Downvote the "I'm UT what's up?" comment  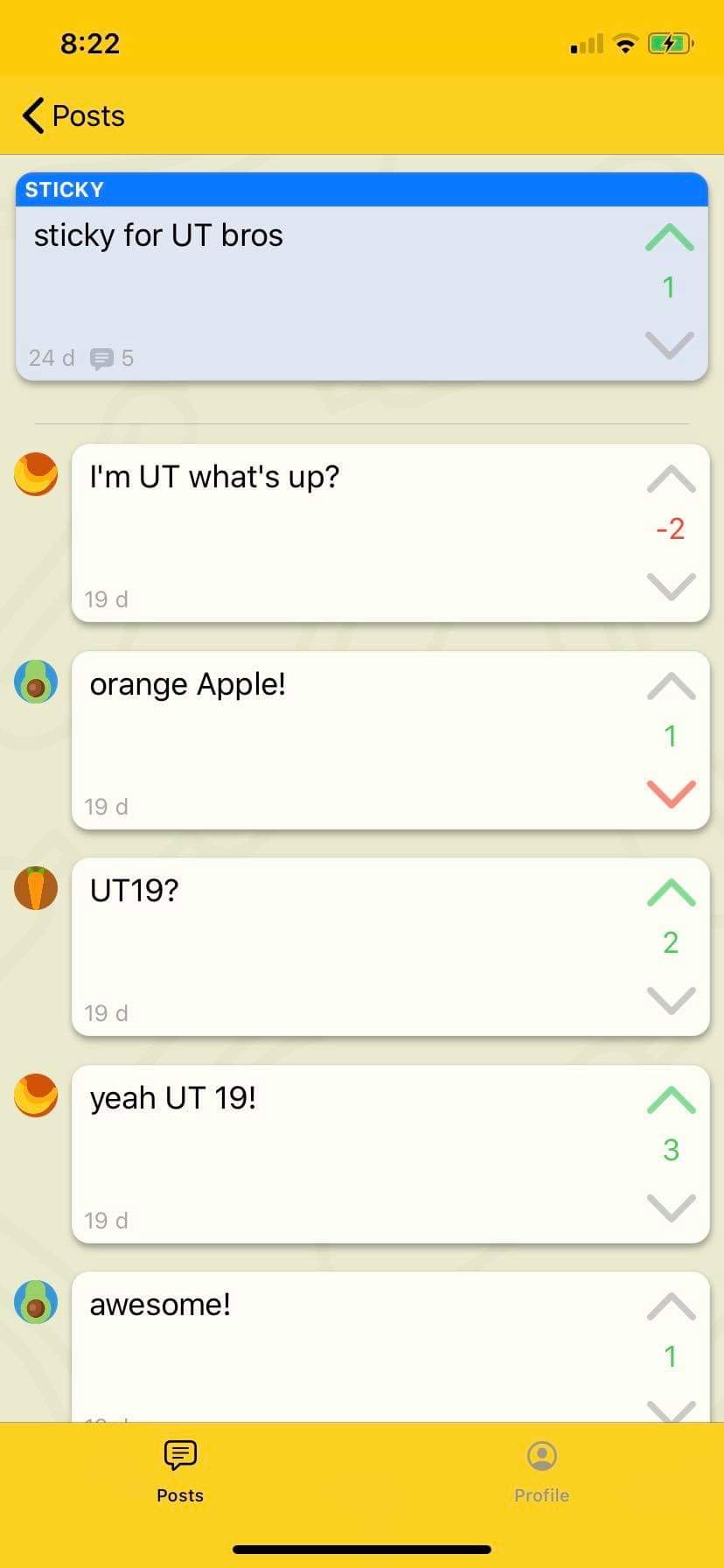pyautogui.click(x=671, y=585)
